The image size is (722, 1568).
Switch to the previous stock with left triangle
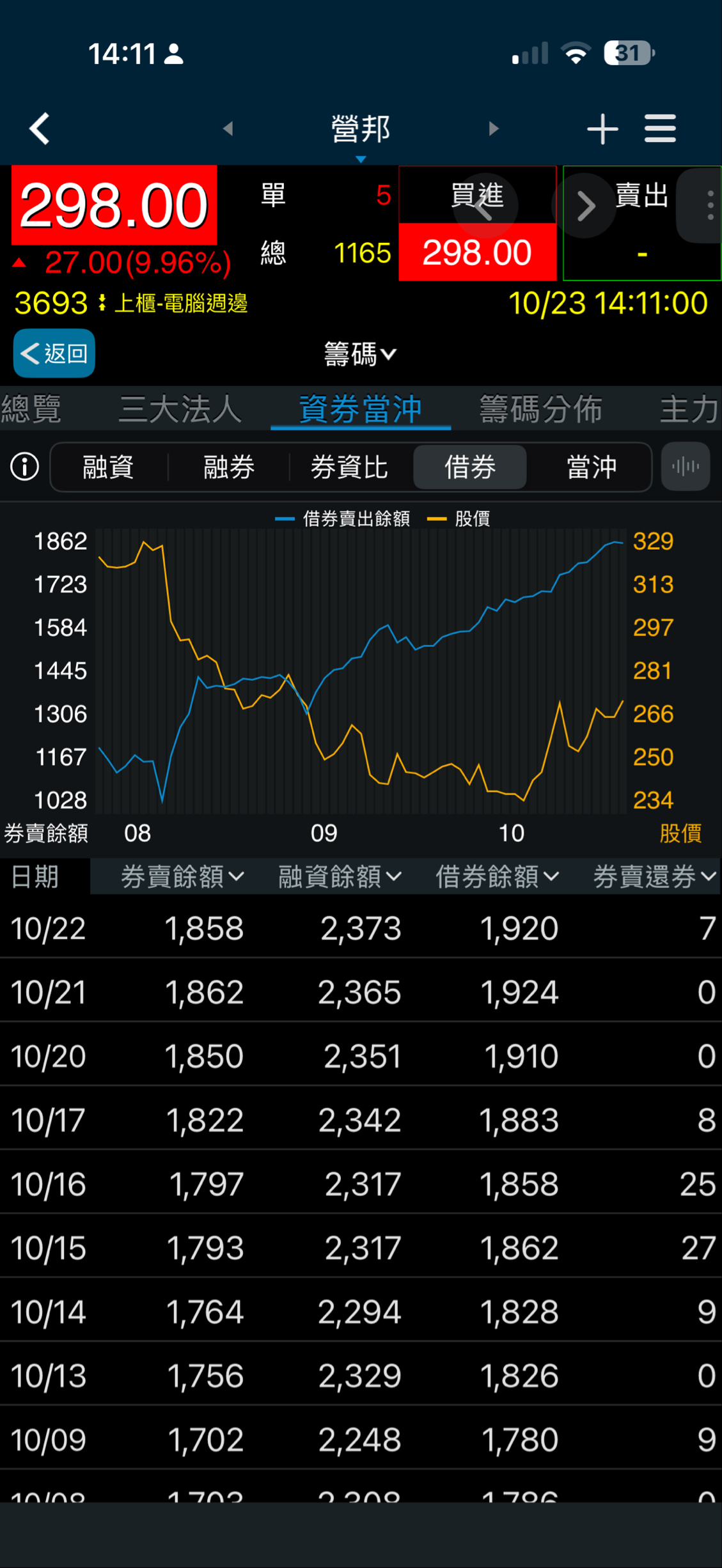pos(228,128)
